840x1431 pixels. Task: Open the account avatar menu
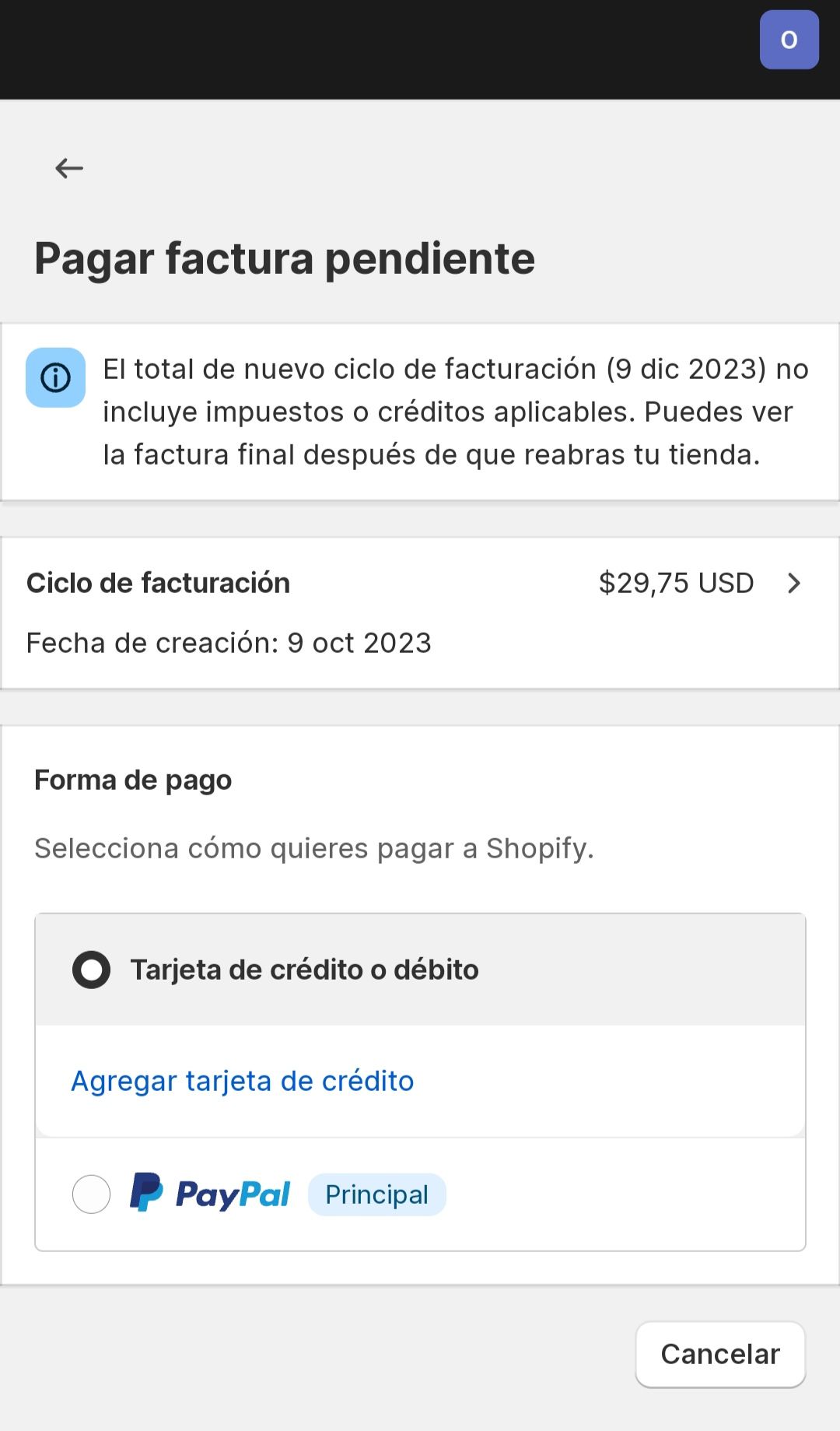tap(789, 40)
